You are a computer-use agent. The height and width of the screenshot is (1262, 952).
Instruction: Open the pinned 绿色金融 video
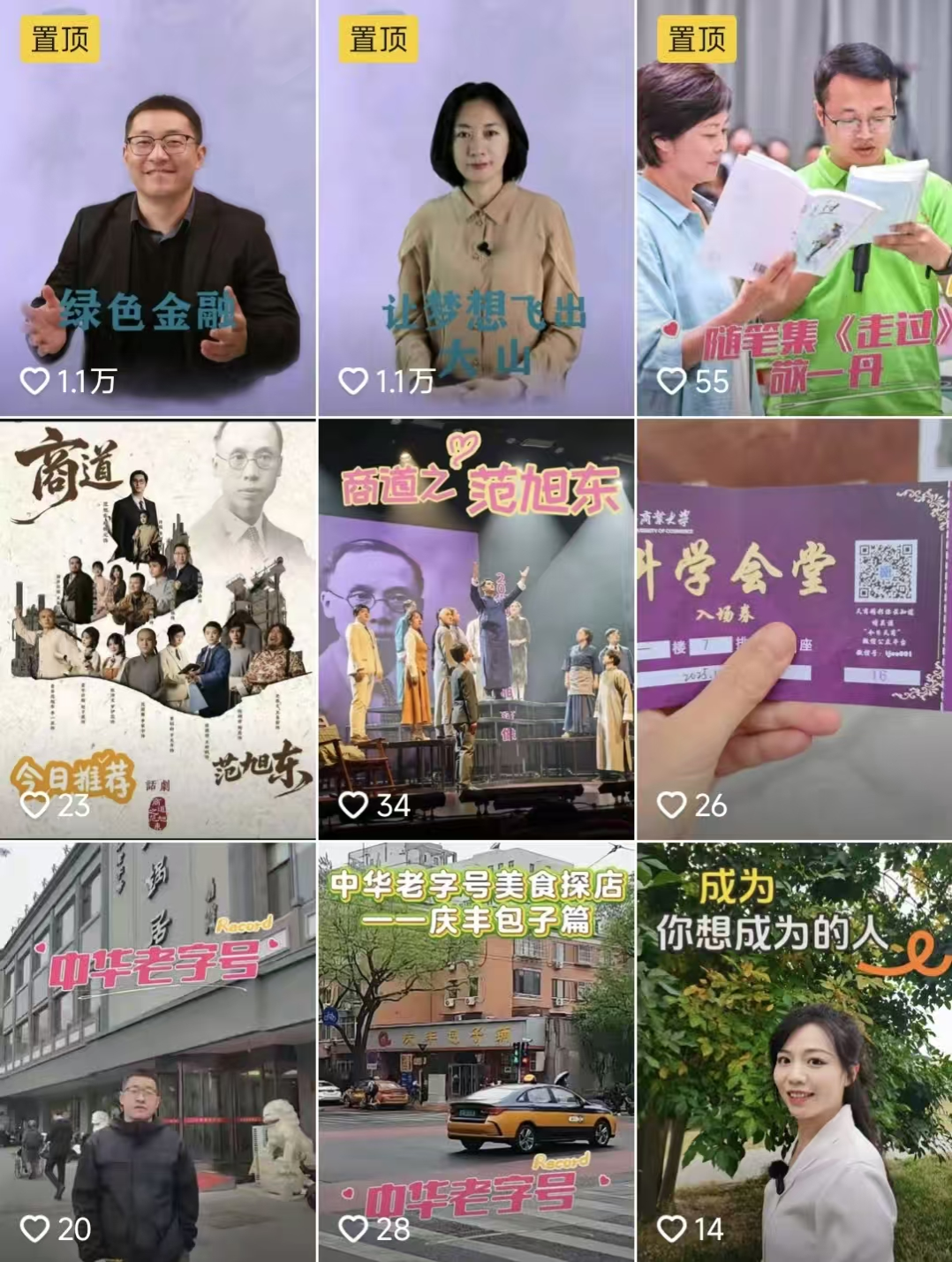[x=157, y=208]
